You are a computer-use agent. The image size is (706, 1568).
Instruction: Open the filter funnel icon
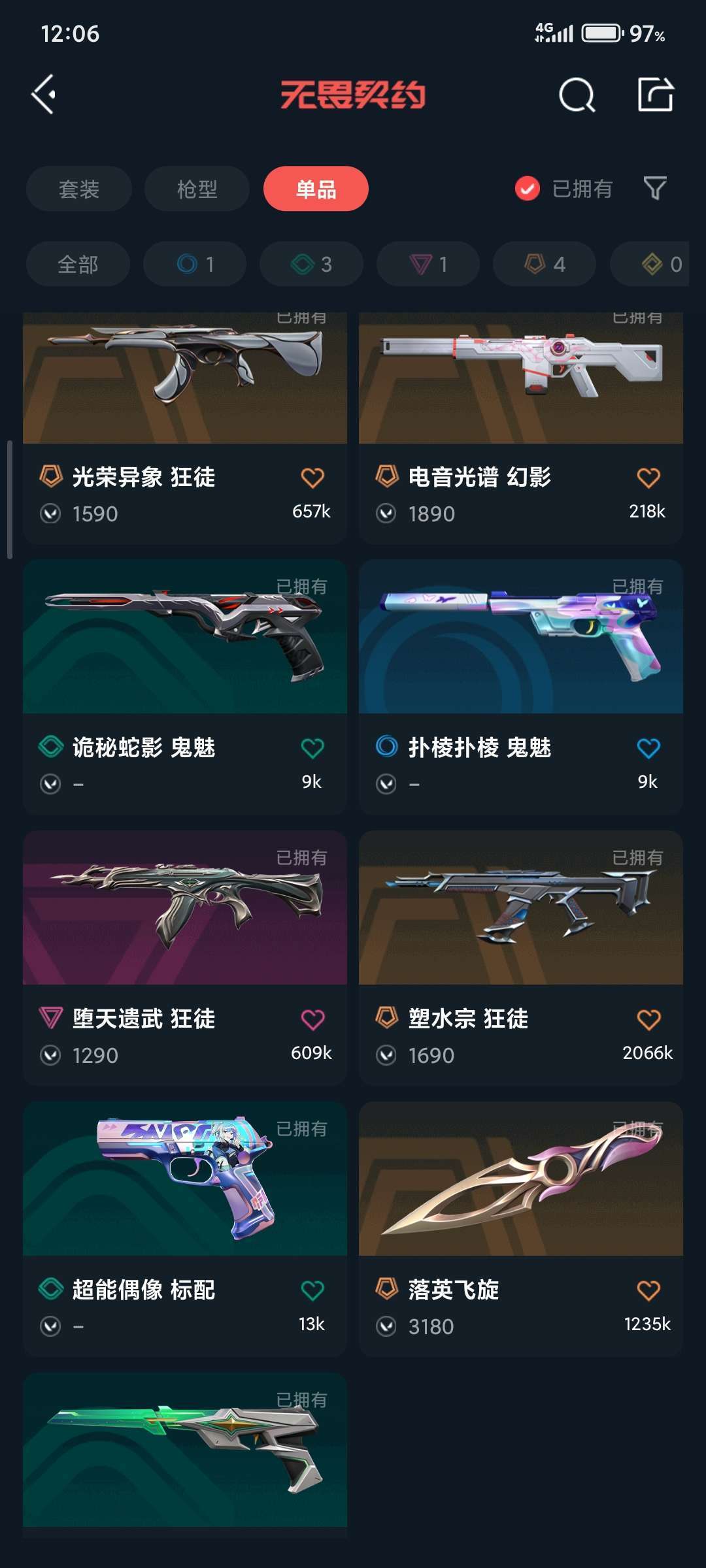coord(655,189)
